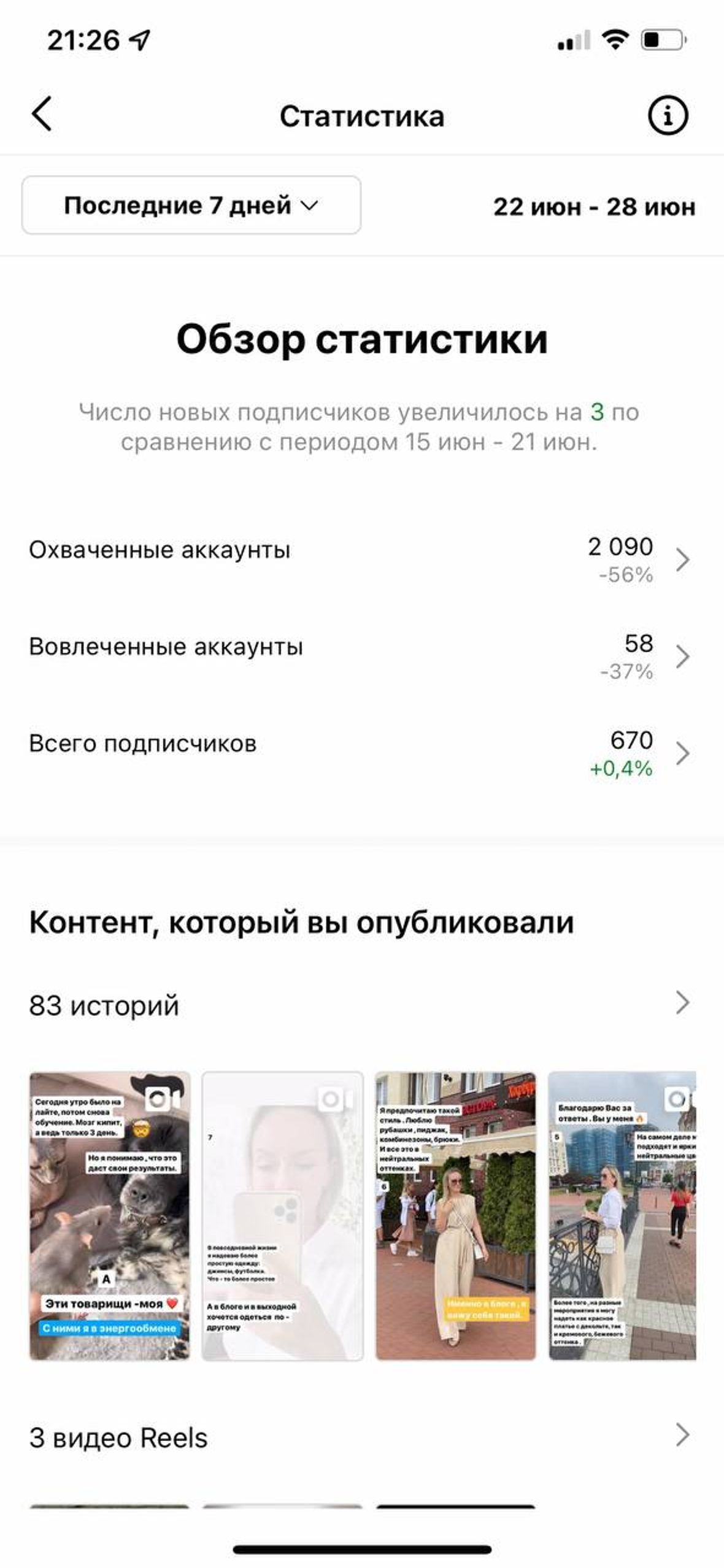The image size is (724, 1568).
Task: Open the story starting with Благодарю Вас
Action: pos(622,1217)
